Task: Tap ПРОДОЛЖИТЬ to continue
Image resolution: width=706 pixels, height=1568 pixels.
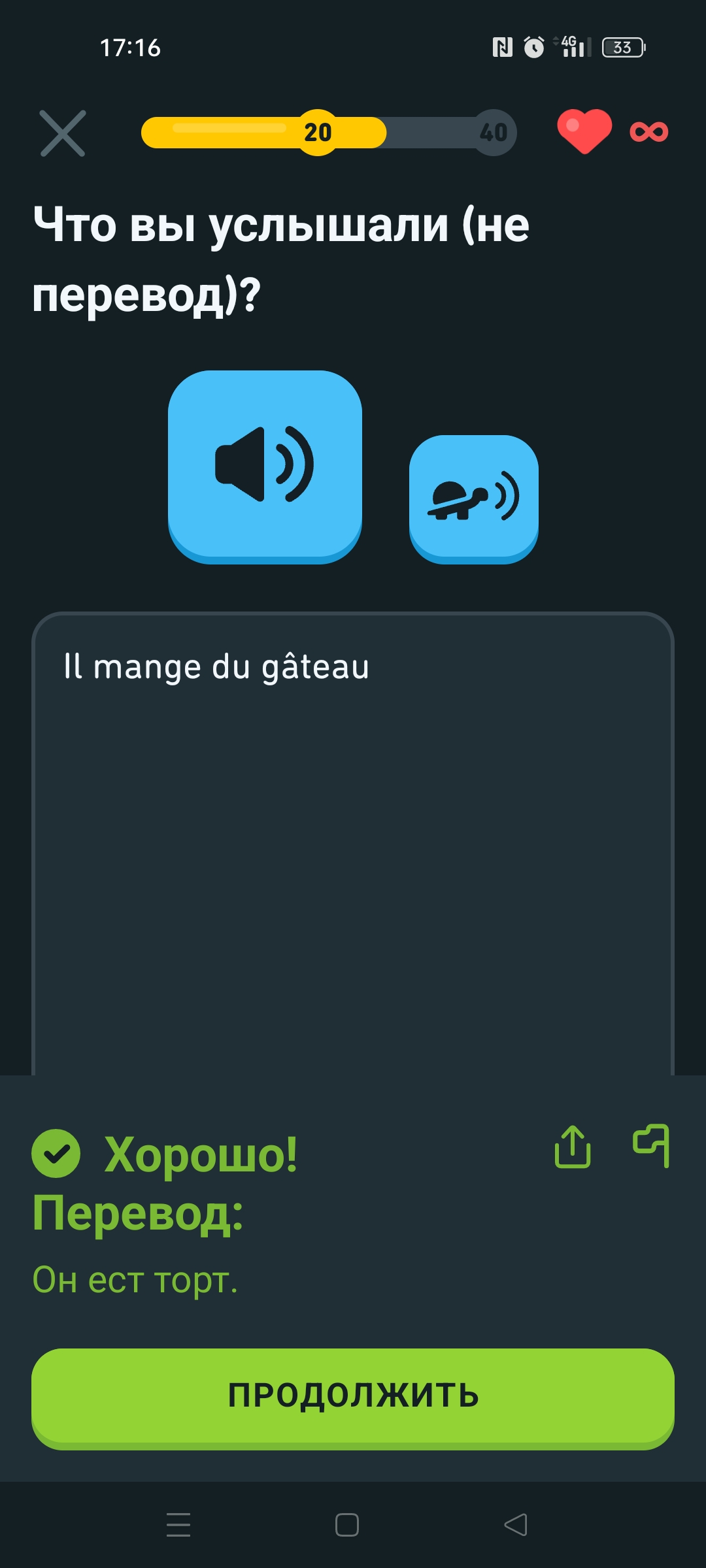Action: [353, 1397]
